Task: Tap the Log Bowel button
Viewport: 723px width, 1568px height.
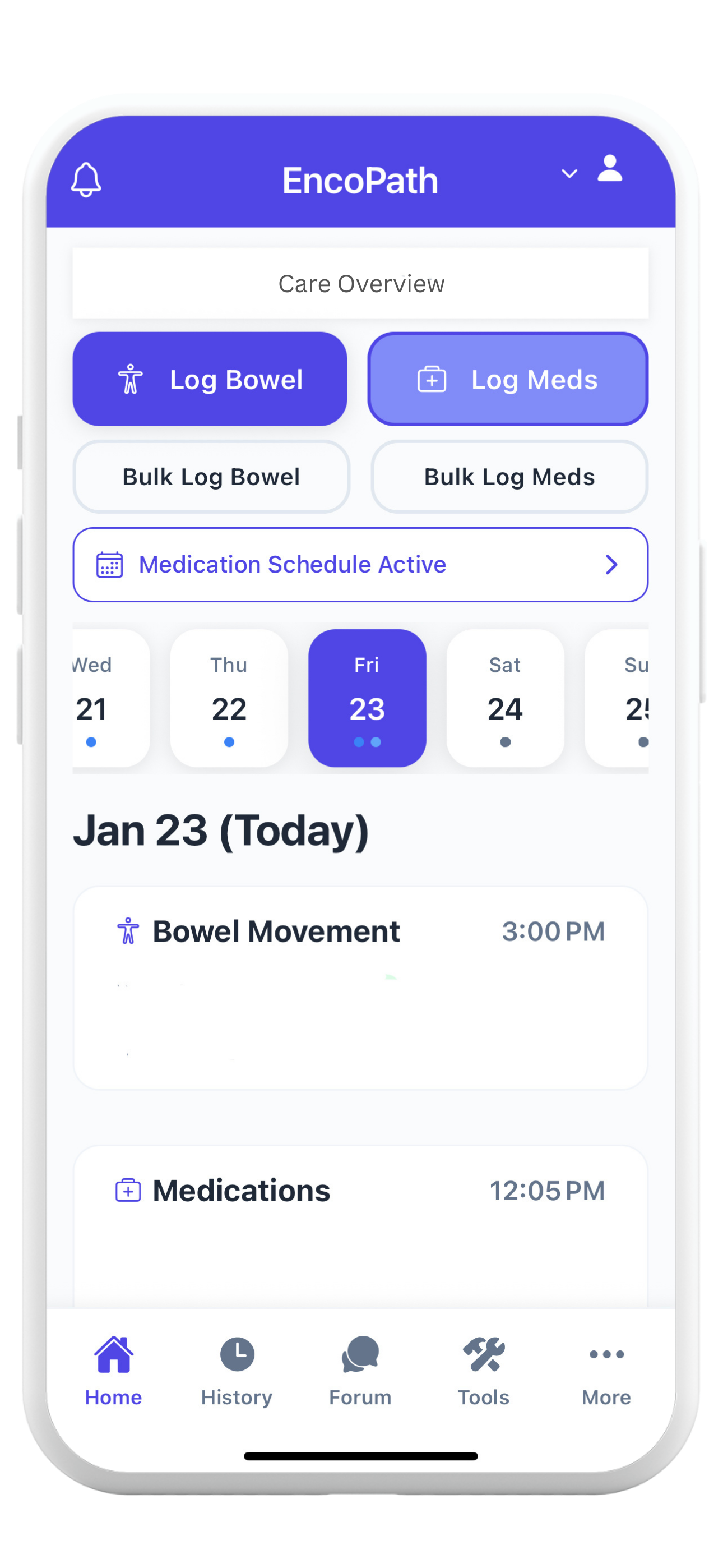Action: click(210, 379)
